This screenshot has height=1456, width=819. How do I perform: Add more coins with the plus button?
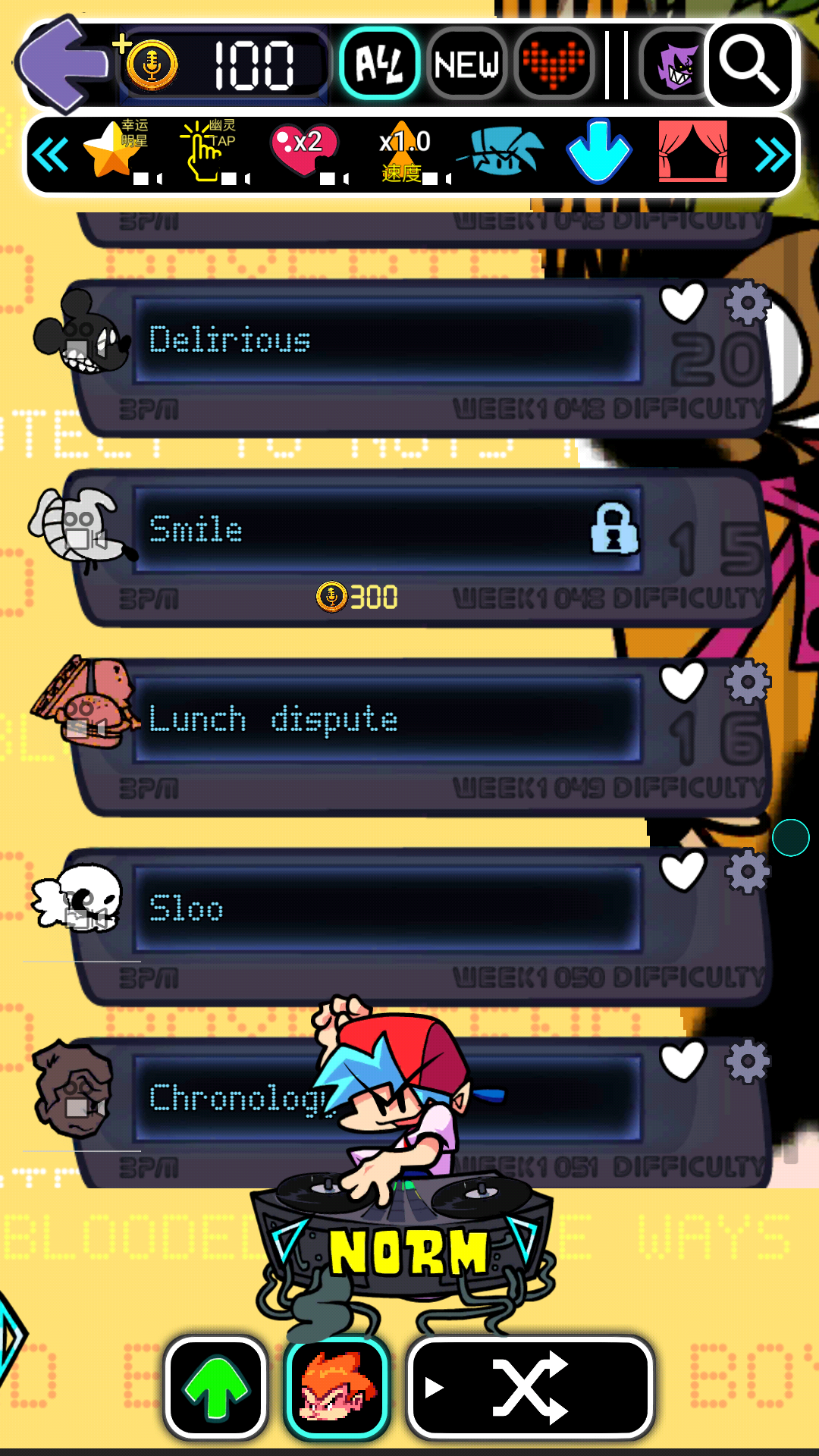123,44
